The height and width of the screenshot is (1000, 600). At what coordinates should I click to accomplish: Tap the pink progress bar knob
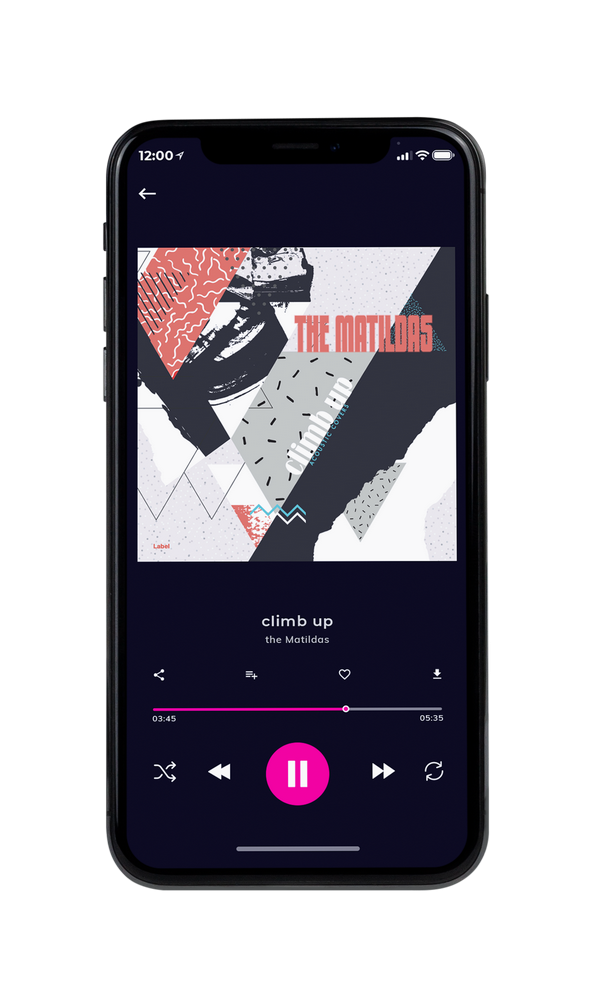point(346,709)
